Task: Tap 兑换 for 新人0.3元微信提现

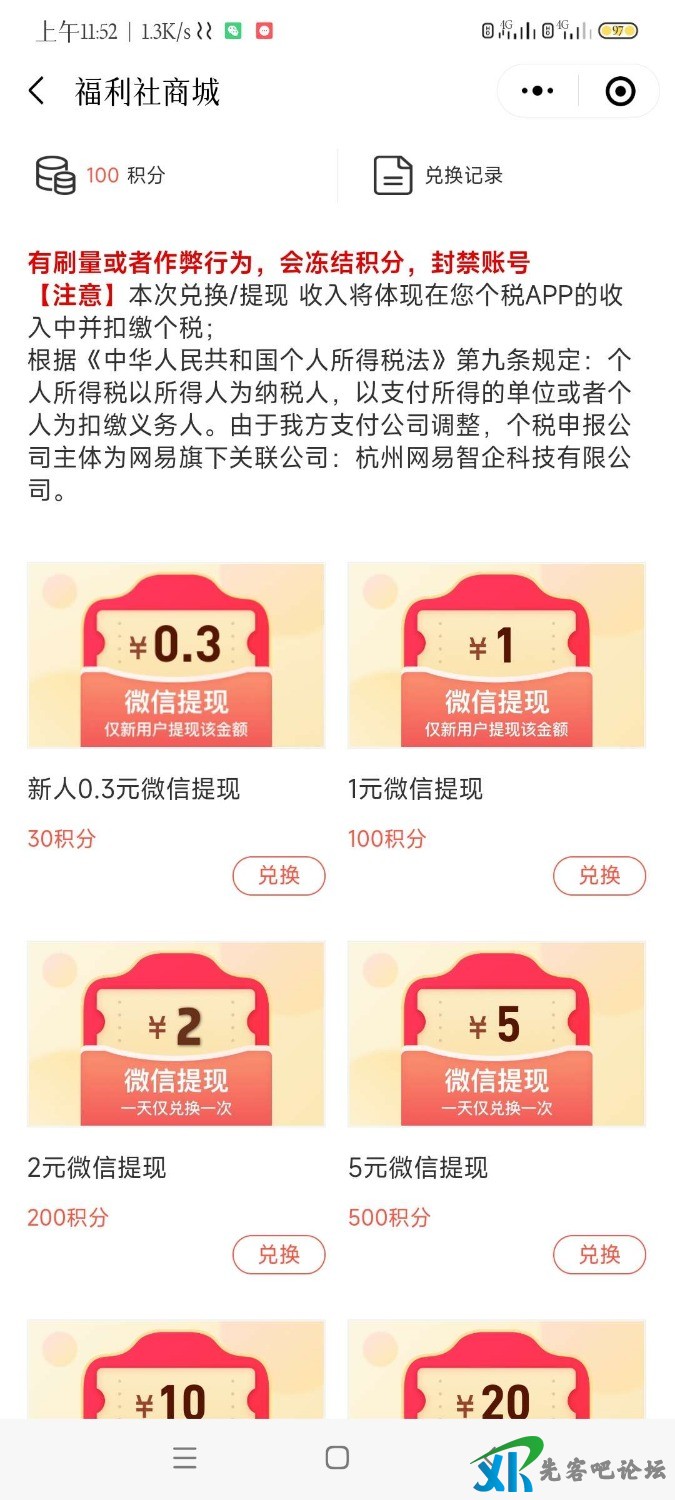Action: click(x=279, y=876)
